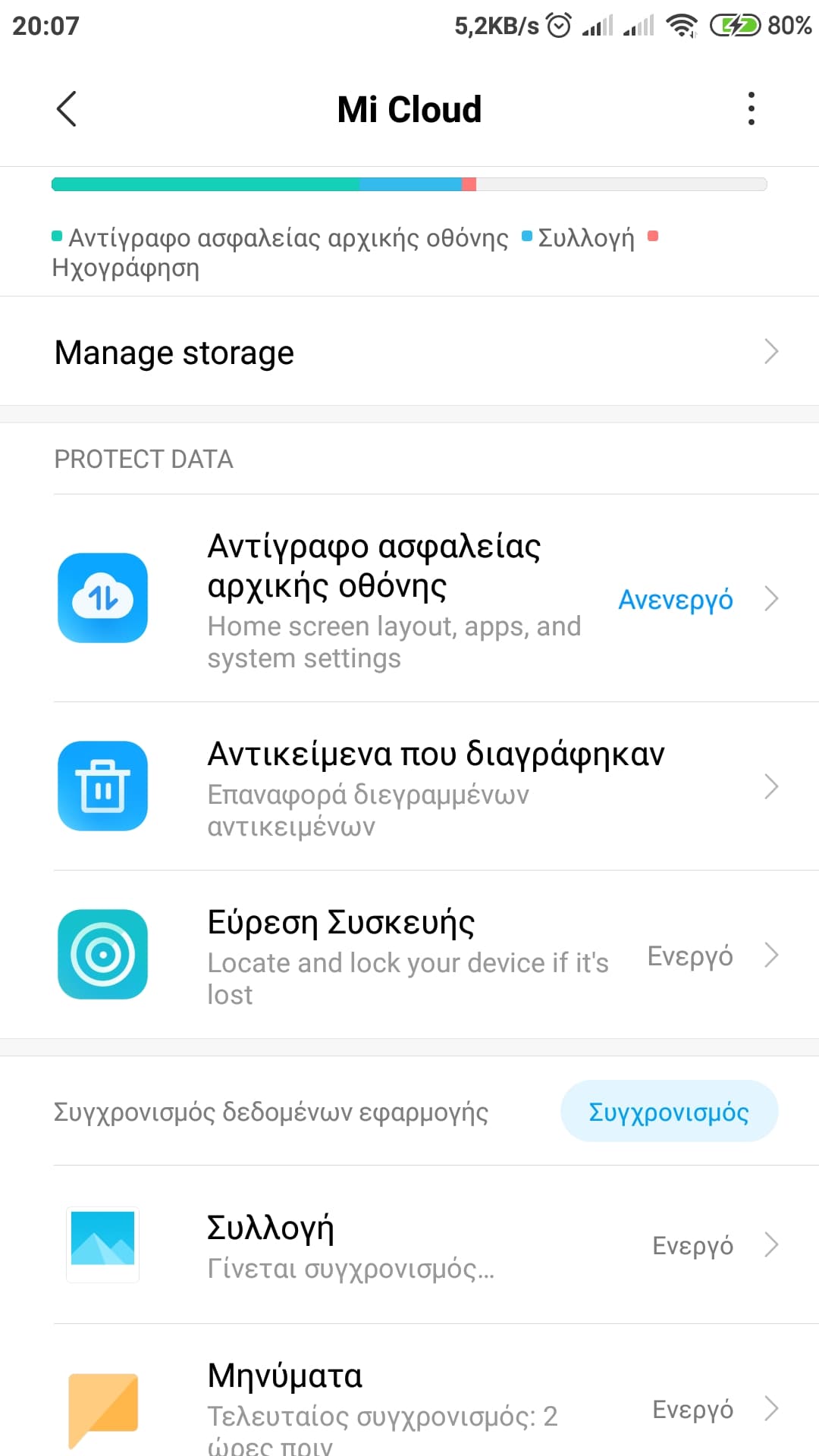
Task: Open Αντίγραφο ασφαλείας αρχικής οθόνης settings
Action: 409,599
